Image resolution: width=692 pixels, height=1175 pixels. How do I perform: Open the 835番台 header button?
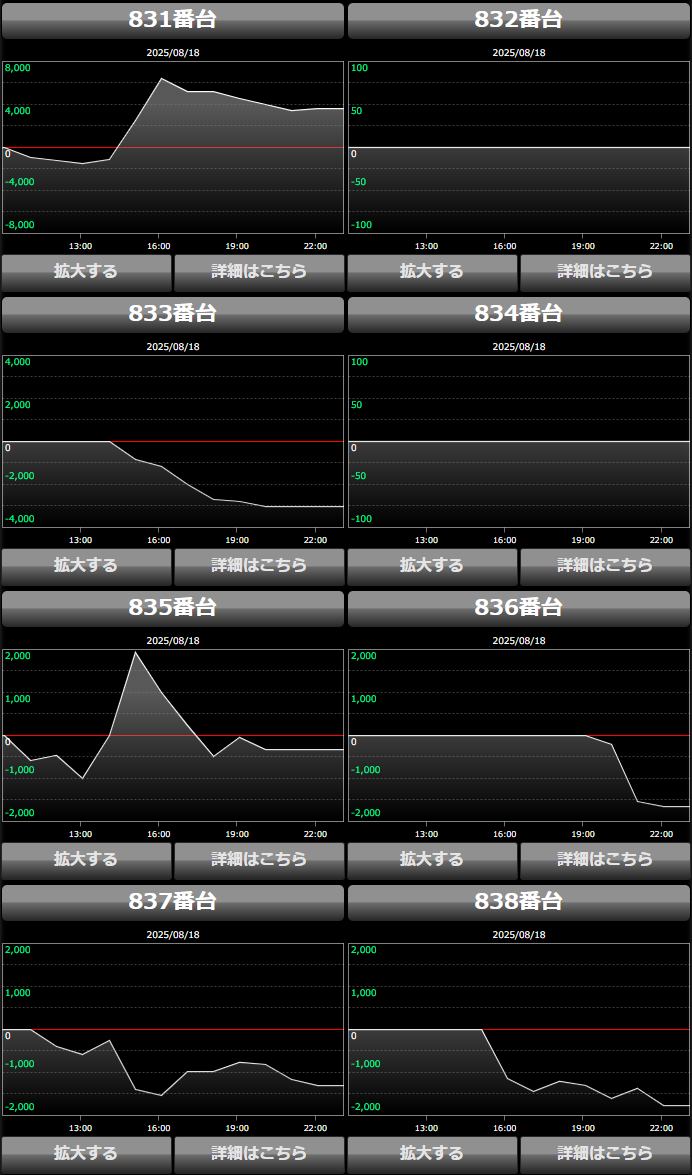[x=173, y=608]
